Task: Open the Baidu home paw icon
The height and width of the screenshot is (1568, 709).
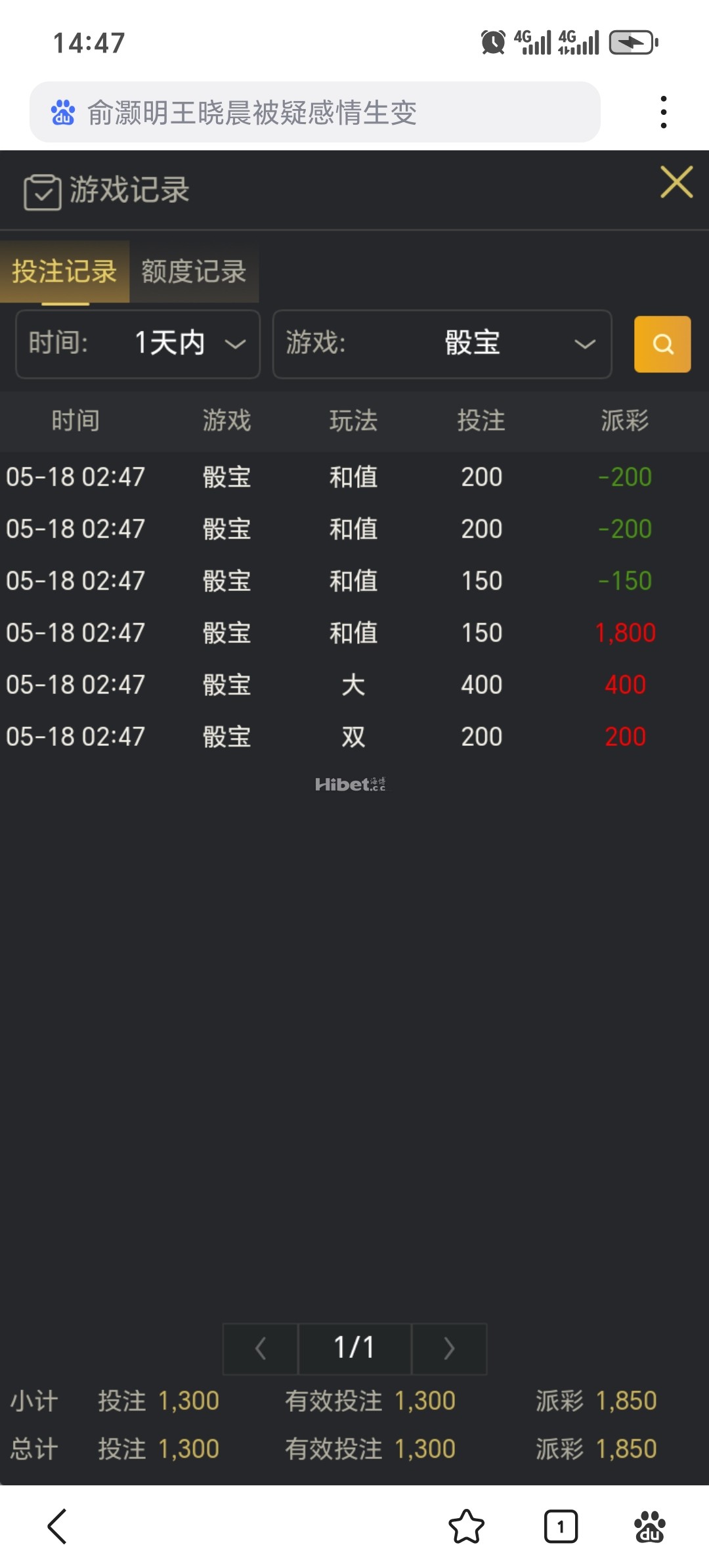Action: pyautogui.click(x=649, y=1526)
